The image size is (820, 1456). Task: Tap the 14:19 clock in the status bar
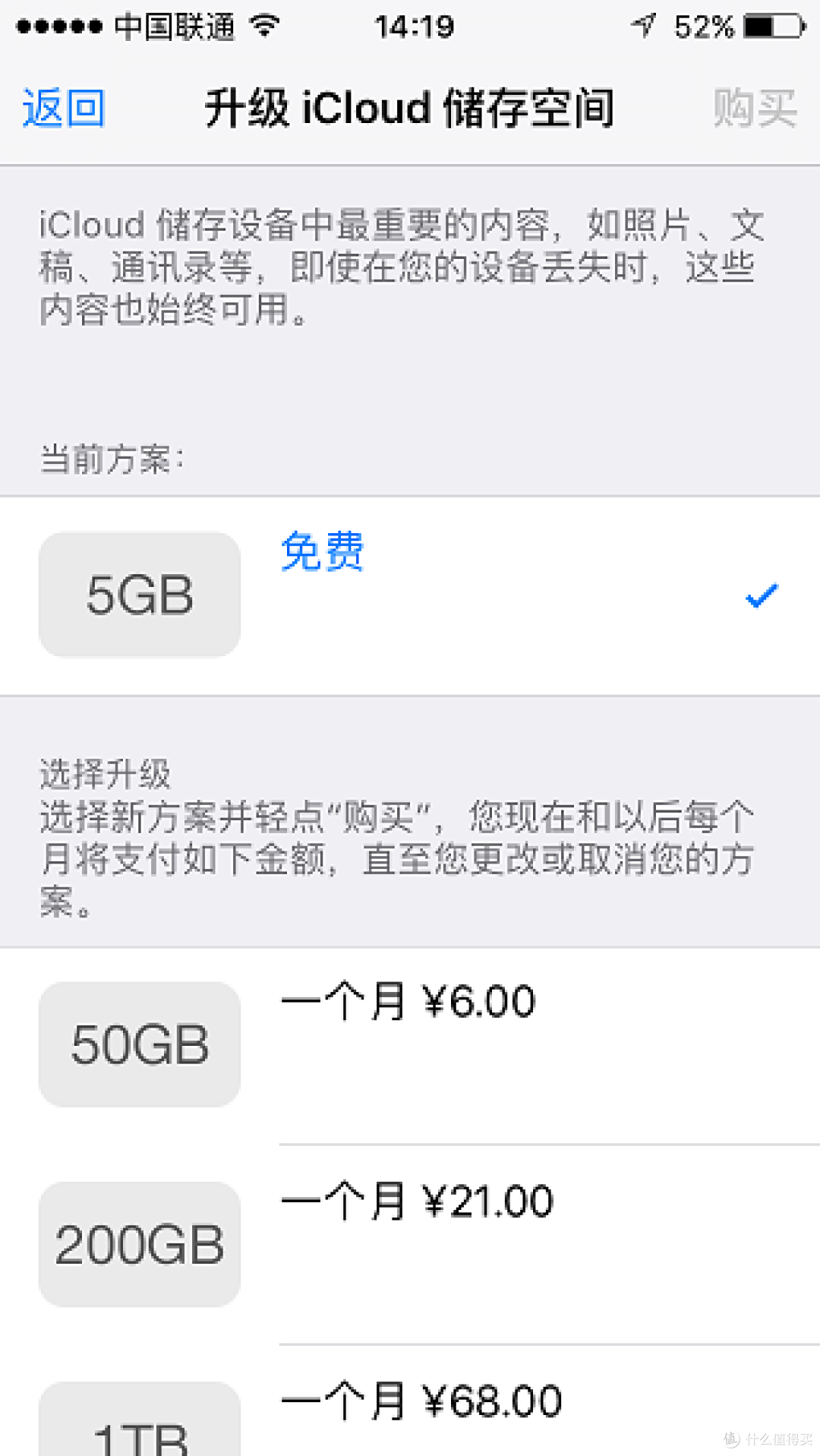click(x=414, y=25)
